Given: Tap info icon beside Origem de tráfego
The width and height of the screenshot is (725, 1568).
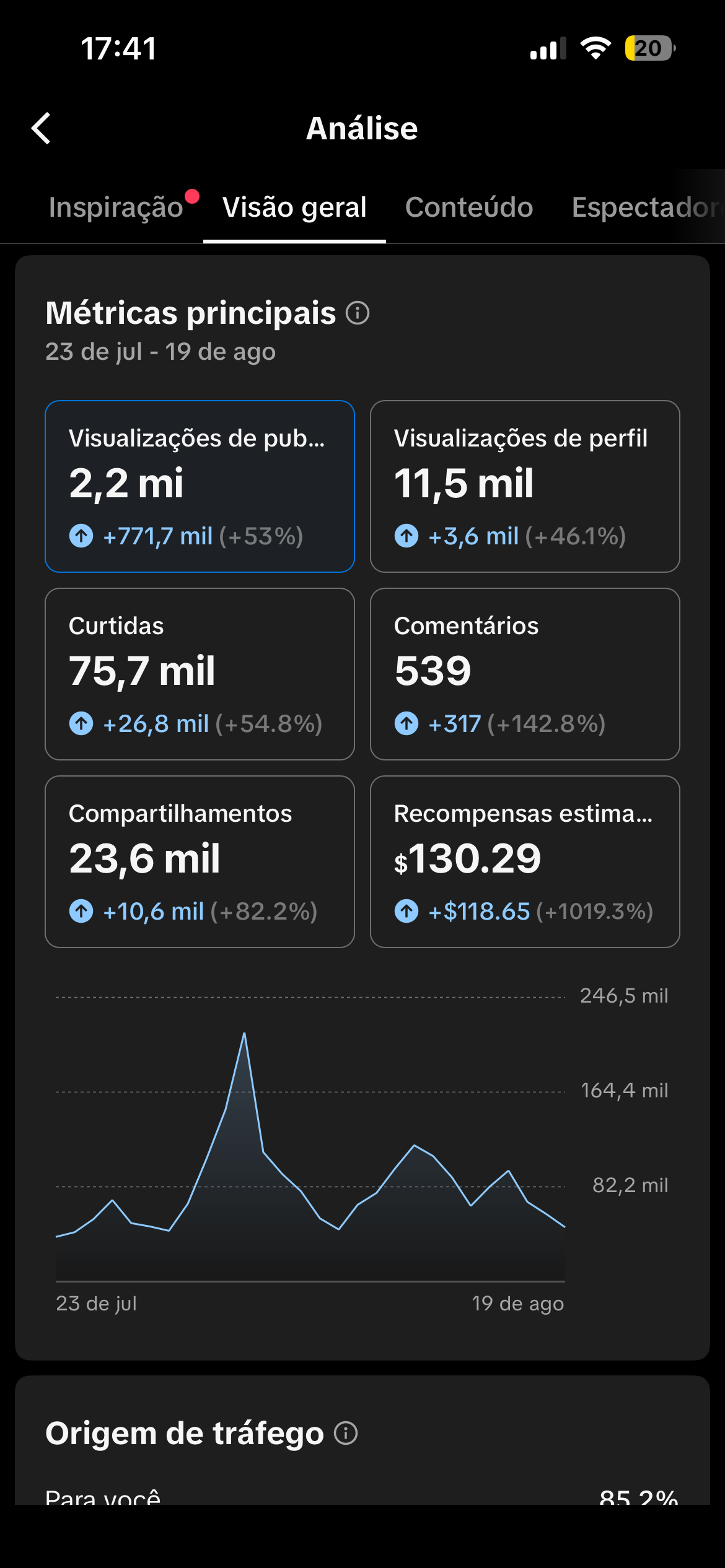Looking at the screenshot, I should tap(346, 1433).
